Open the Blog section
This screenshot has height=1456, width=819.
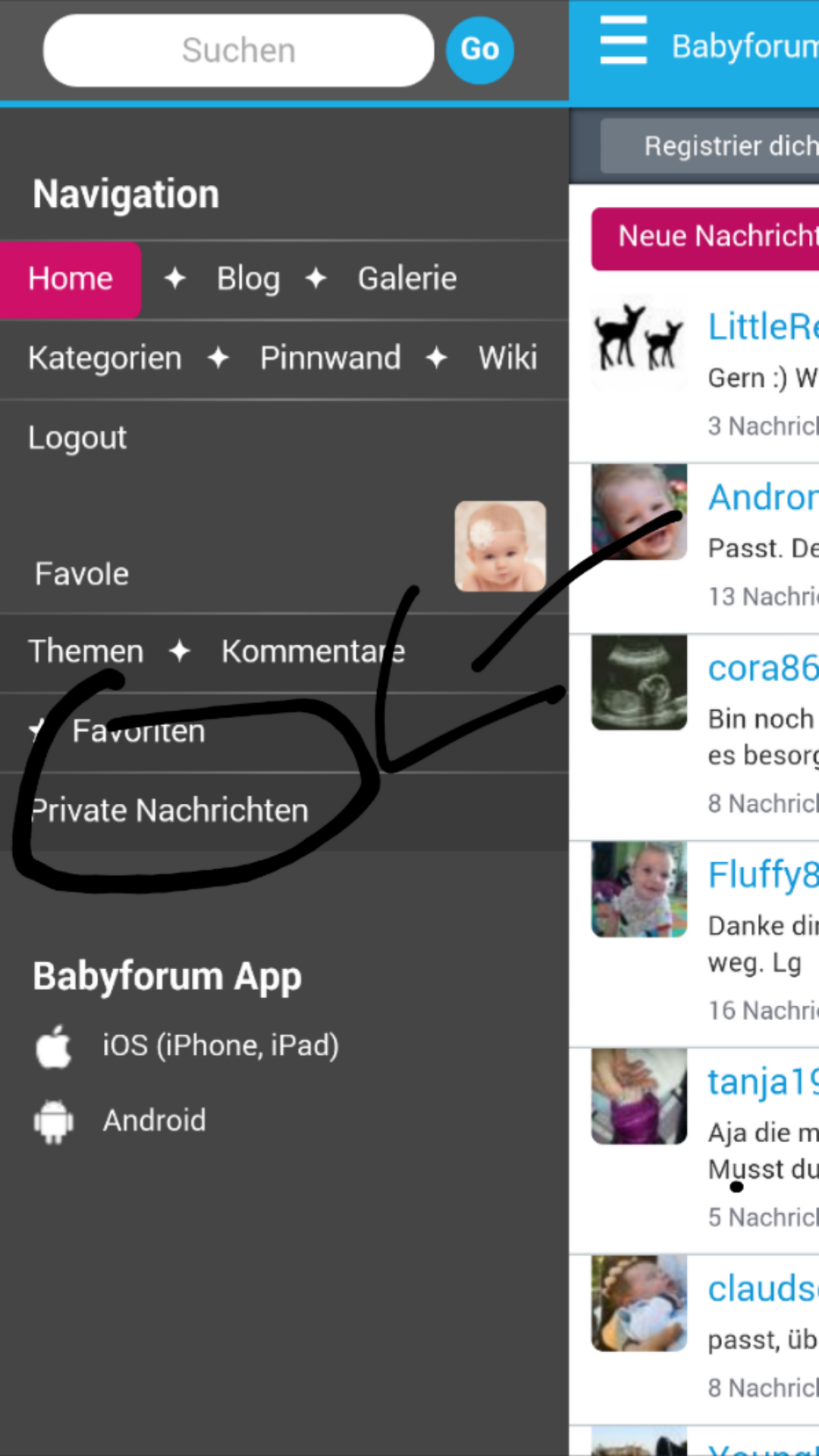click(x=248, y=279)
